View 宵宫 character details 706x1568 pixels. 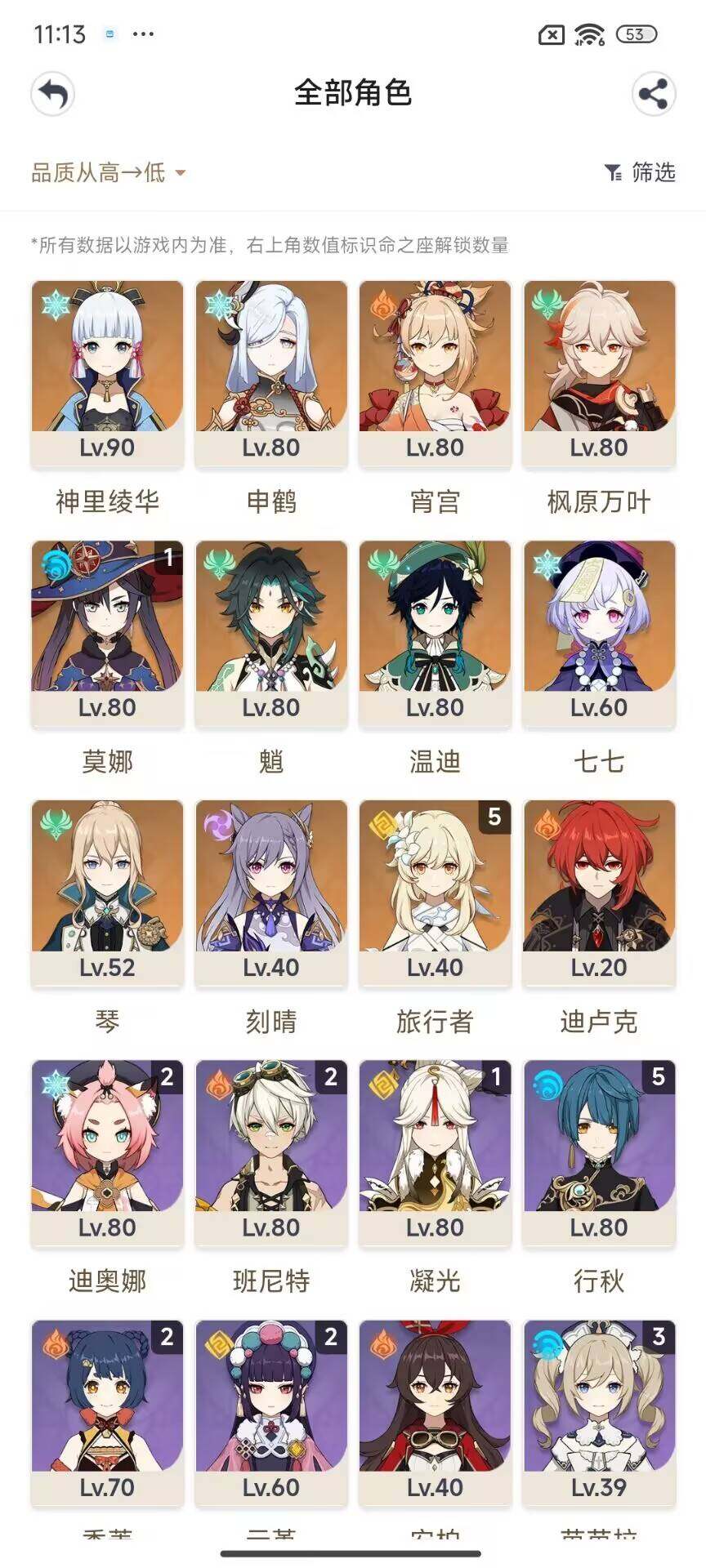[x=435, y=374]
